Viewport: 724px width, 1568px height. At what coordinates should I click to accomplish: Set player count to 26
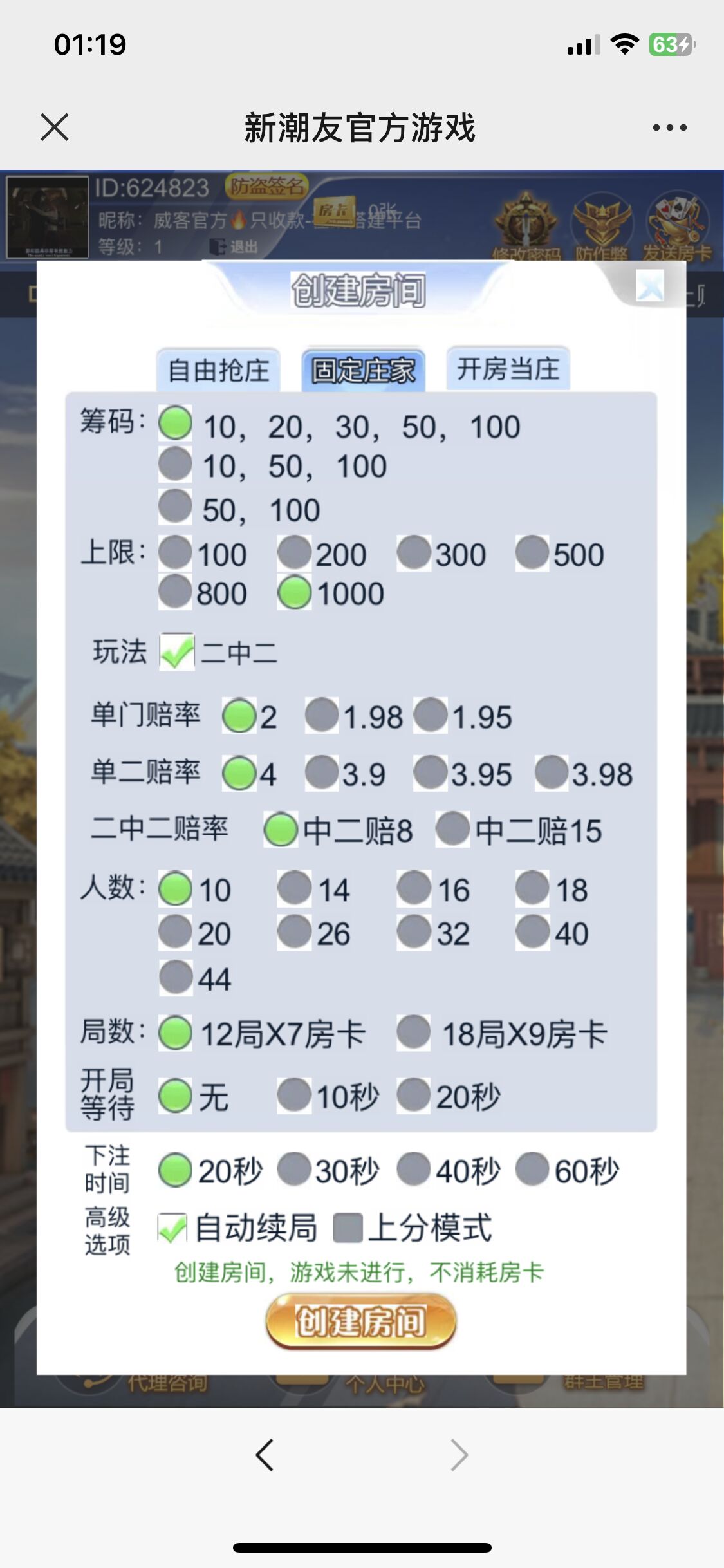pyautogui.click(x=295, y=932)
